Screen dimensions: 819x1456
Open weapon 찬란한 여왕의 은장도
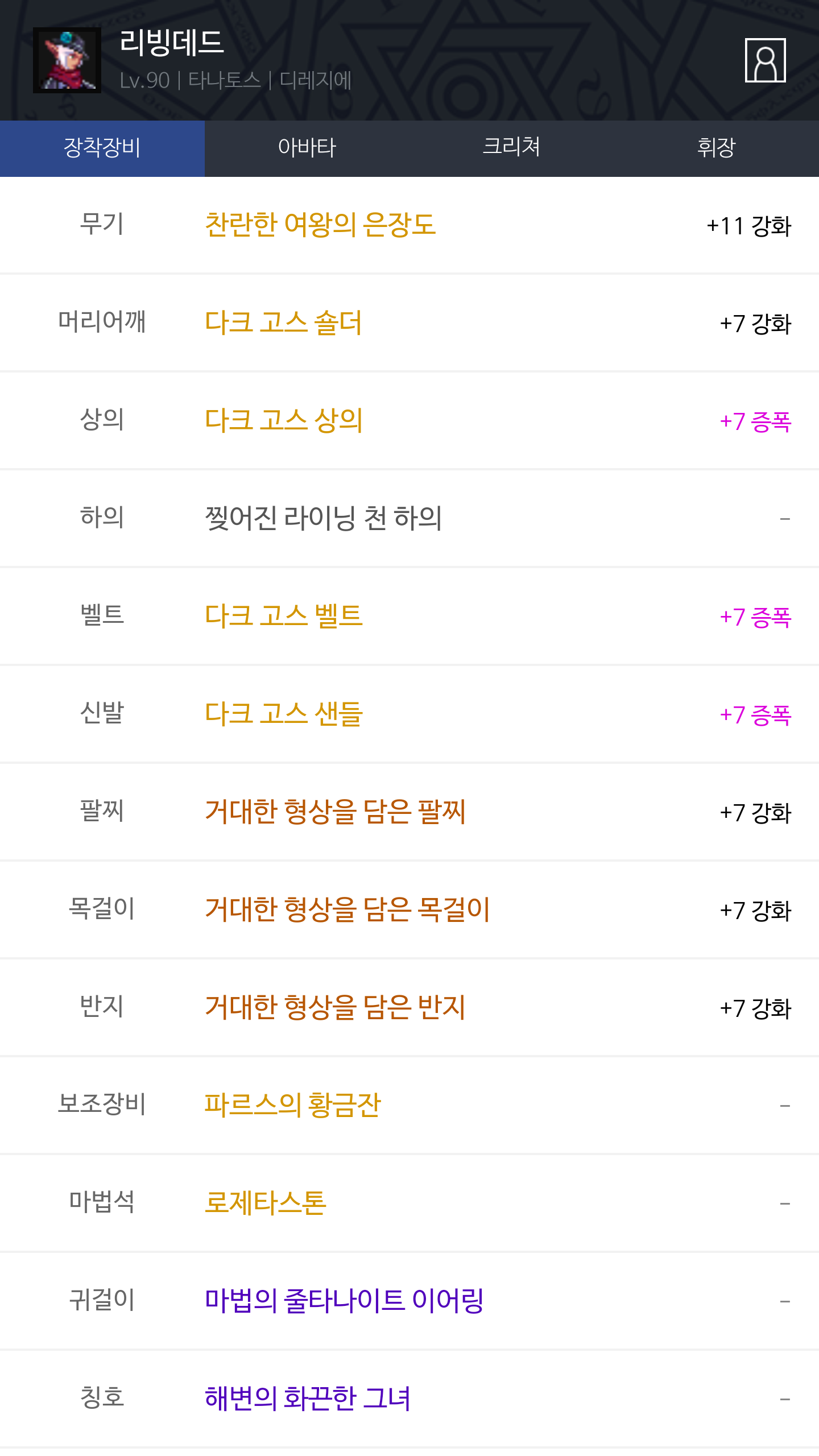(x=320, y=225)
